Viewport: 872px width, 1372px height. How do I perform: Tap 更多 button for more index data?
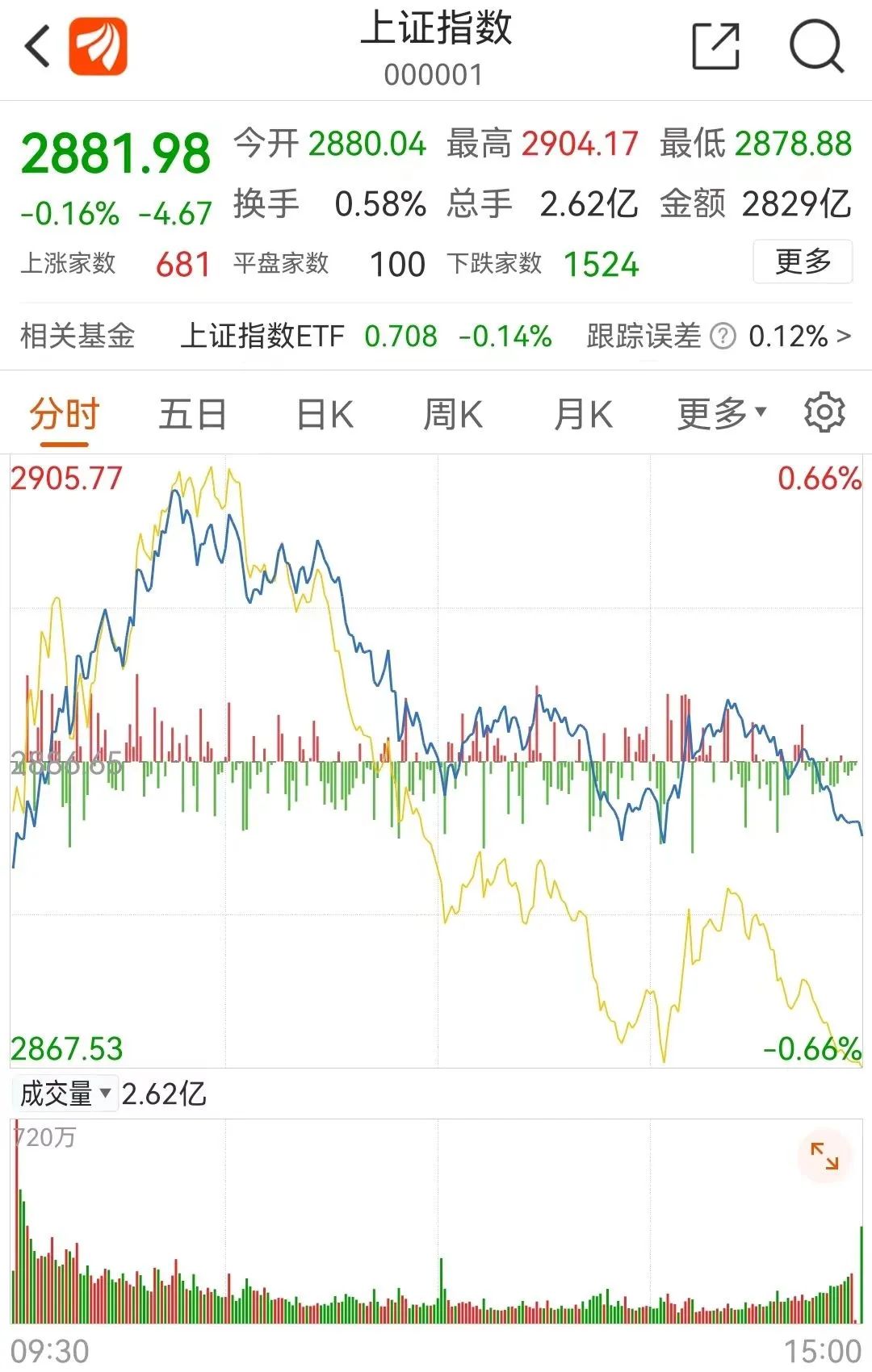[802, 261]
